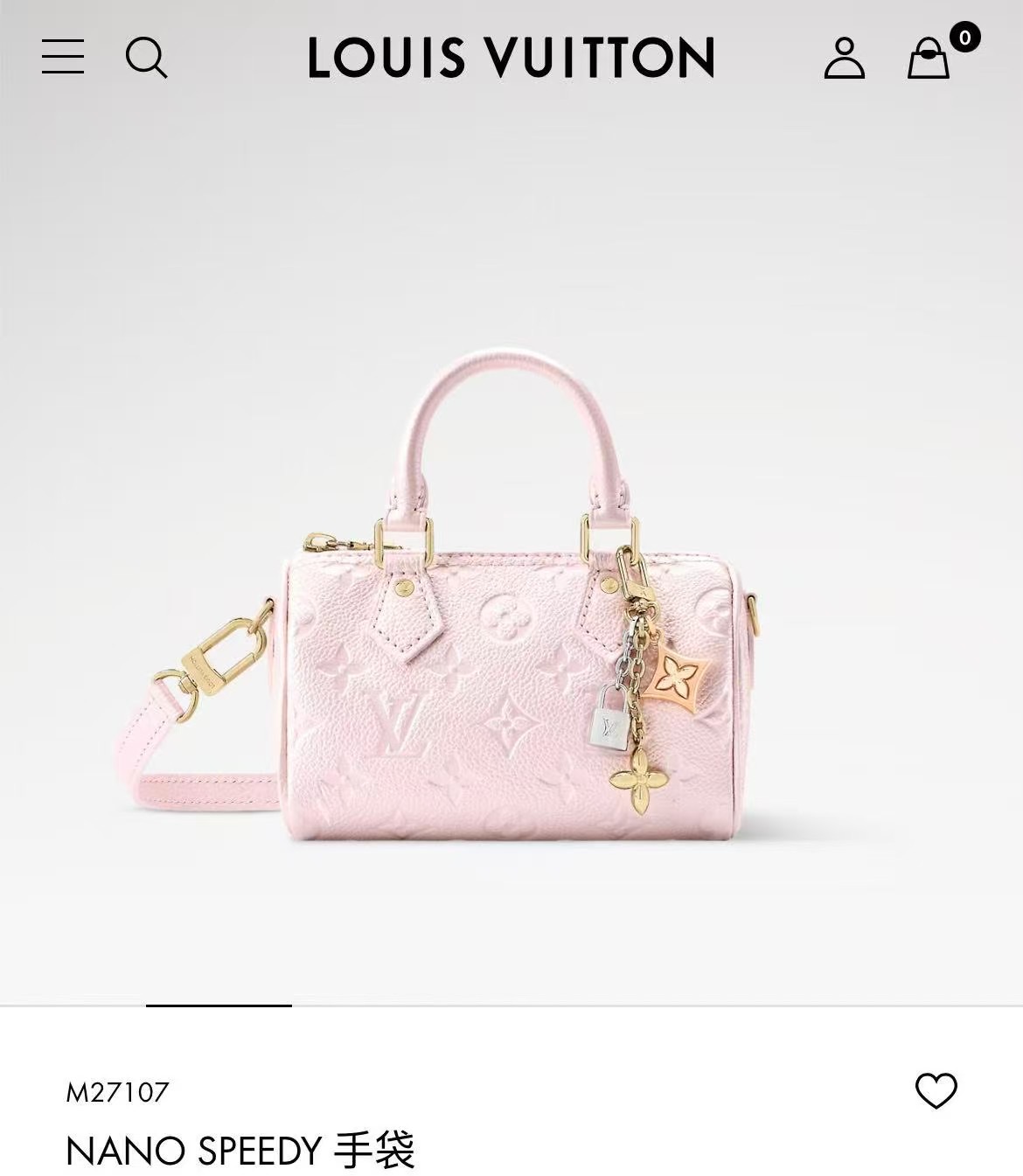Go to Louis Vuitton home page
Viewport: 1023px width, 1176px height.
(x=511, y=58)
